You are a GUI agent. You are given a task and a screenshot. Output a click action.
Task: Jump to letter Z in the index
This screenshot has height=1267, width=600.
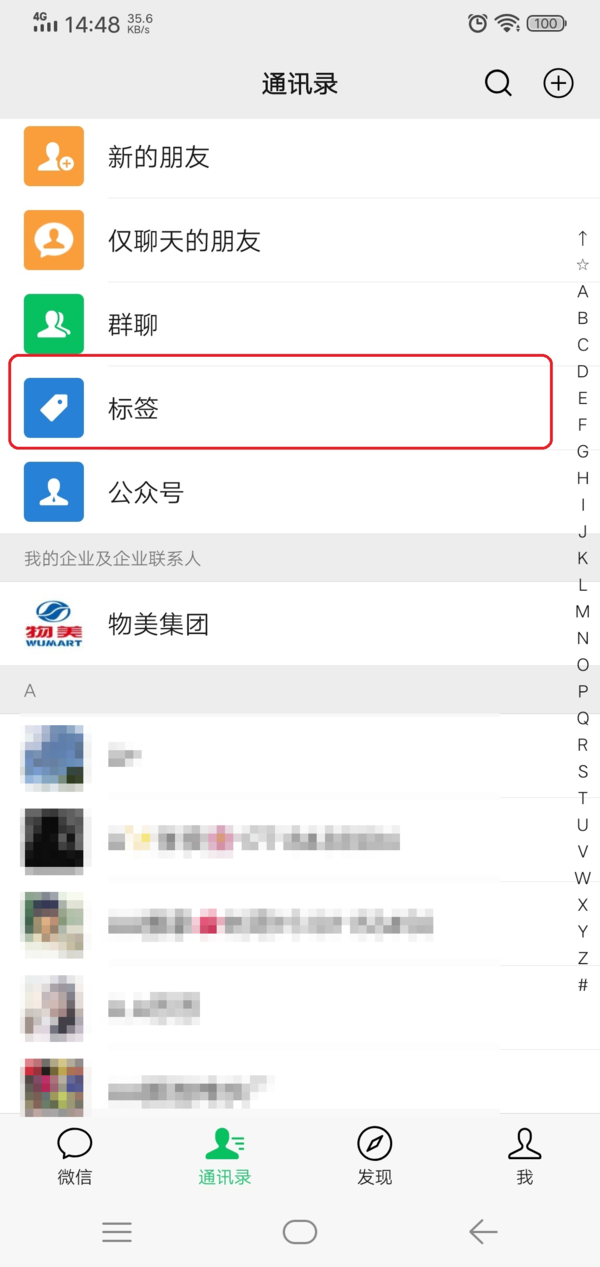coord(582,958)
